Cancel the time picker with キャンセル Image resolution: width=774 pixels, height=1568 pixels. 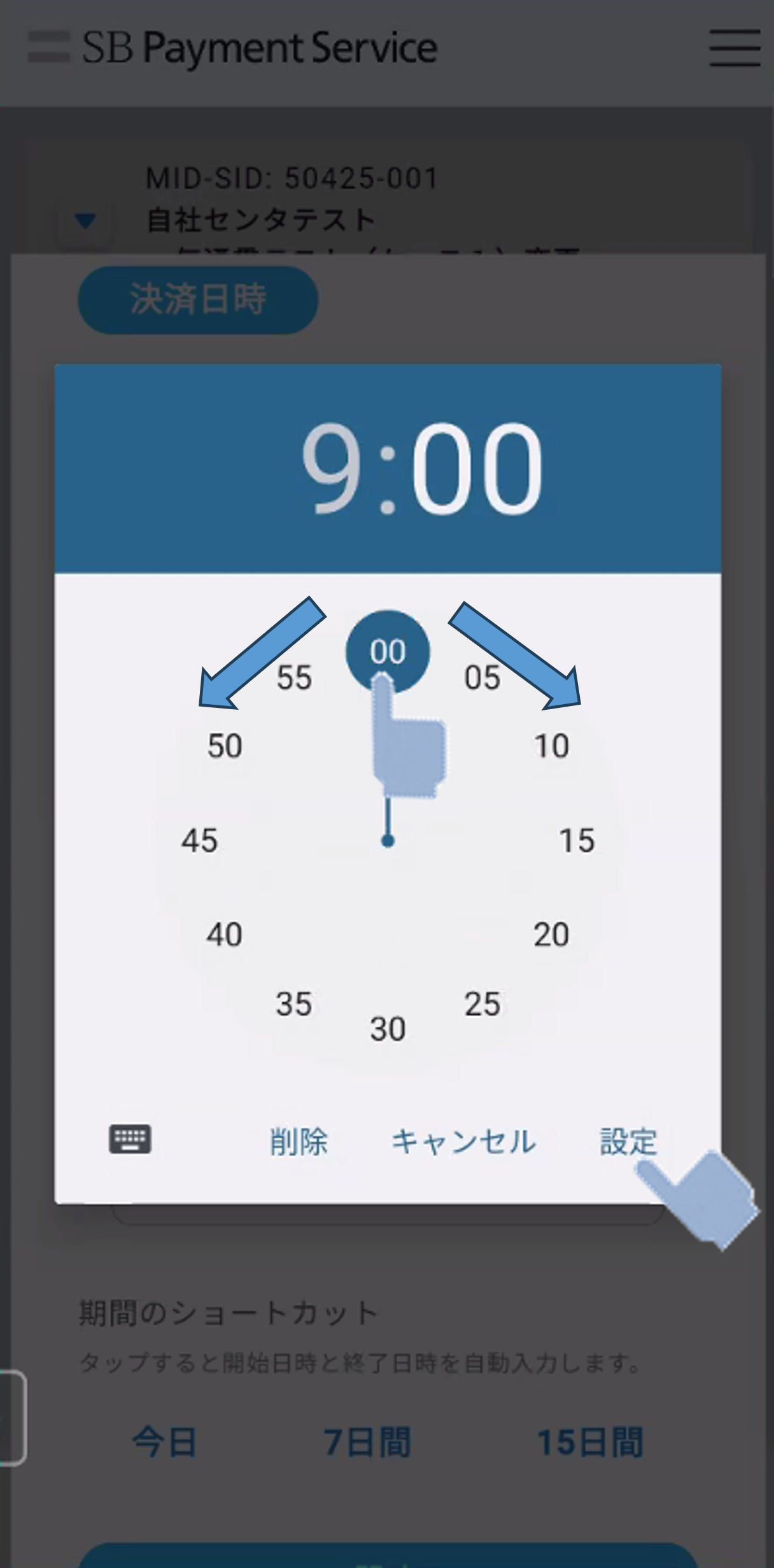463,1141
